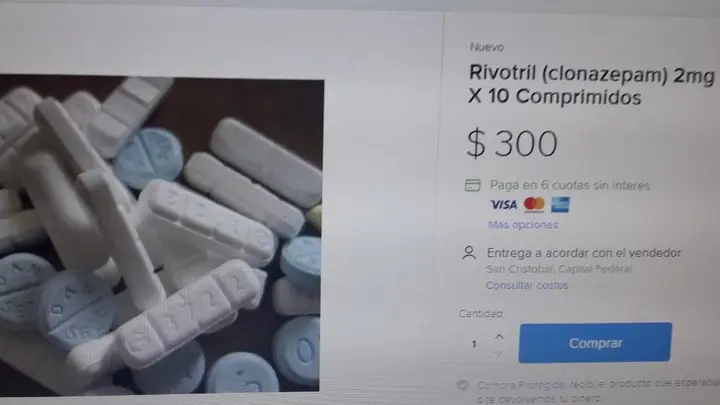Open the Consultar costos link
The width and height of the screenshot is (720, 405).
(527, 285)
